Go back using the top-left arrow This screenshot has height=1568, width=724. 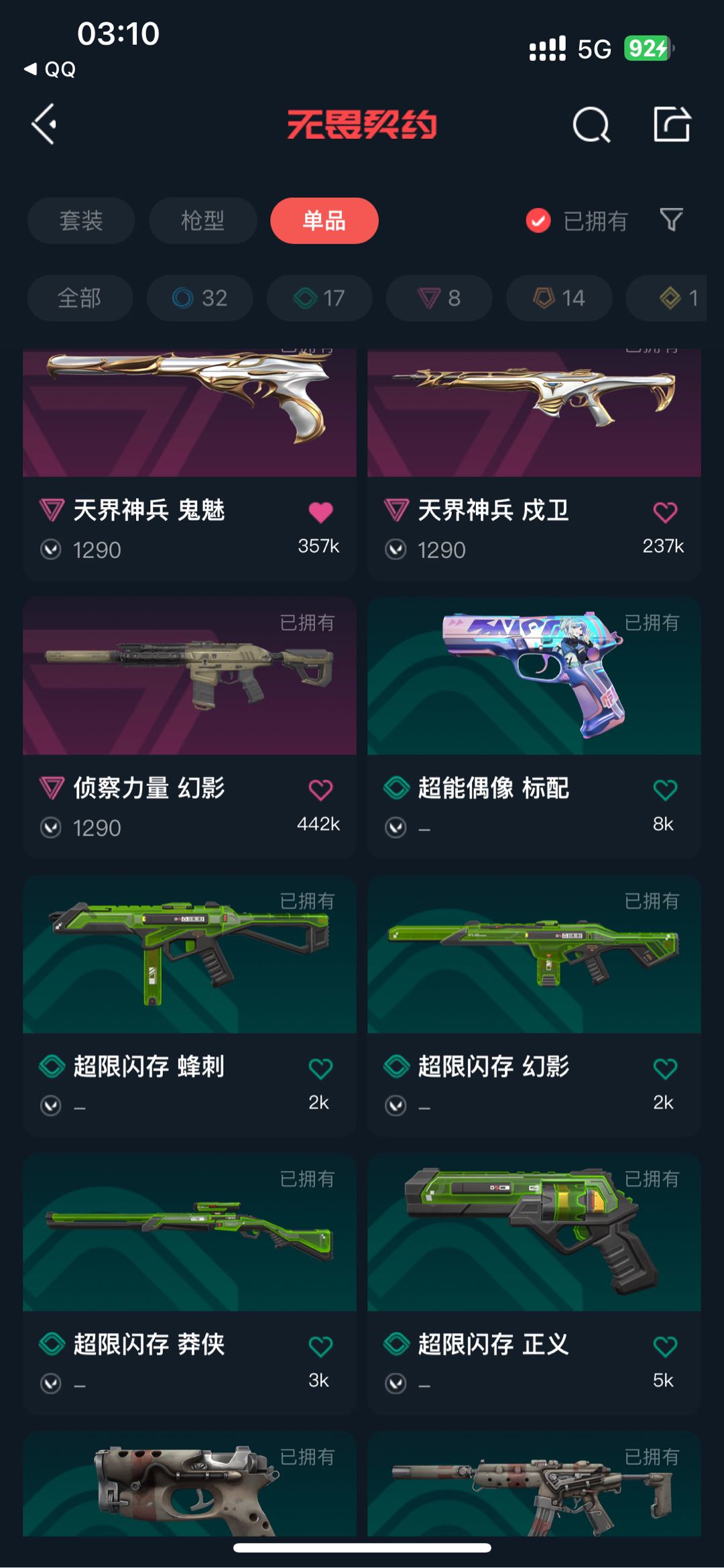click(45, 124)
